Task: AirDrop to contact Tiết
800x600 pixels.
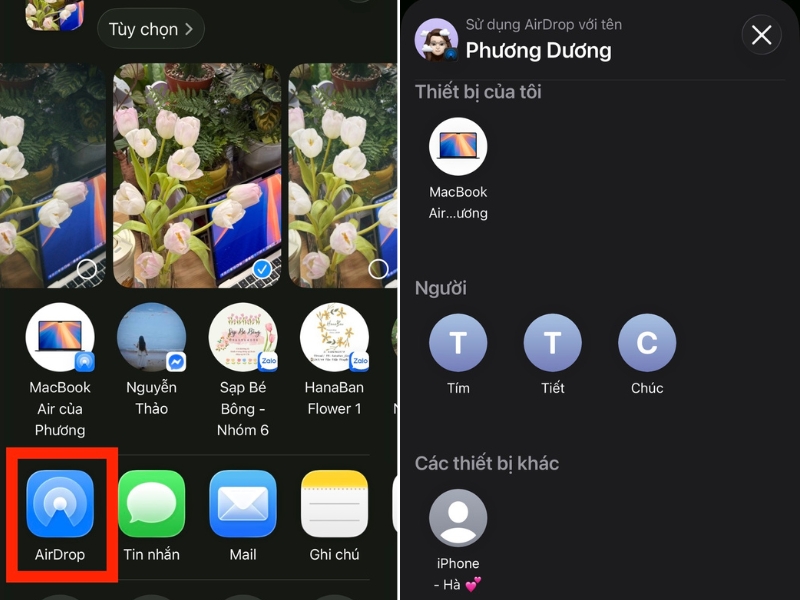Action: click(553, 343)
